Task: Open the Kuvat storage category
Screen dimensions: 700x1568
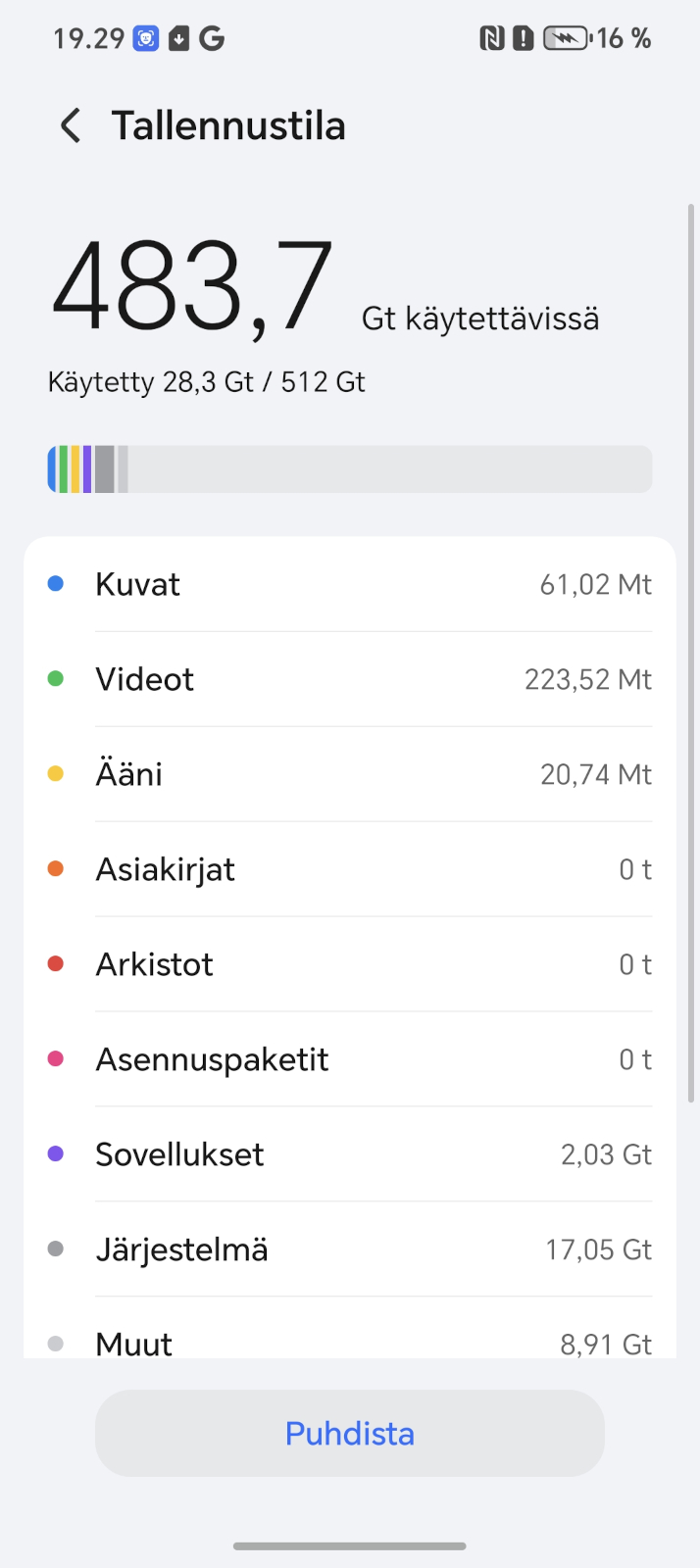Action: (350, 584)
